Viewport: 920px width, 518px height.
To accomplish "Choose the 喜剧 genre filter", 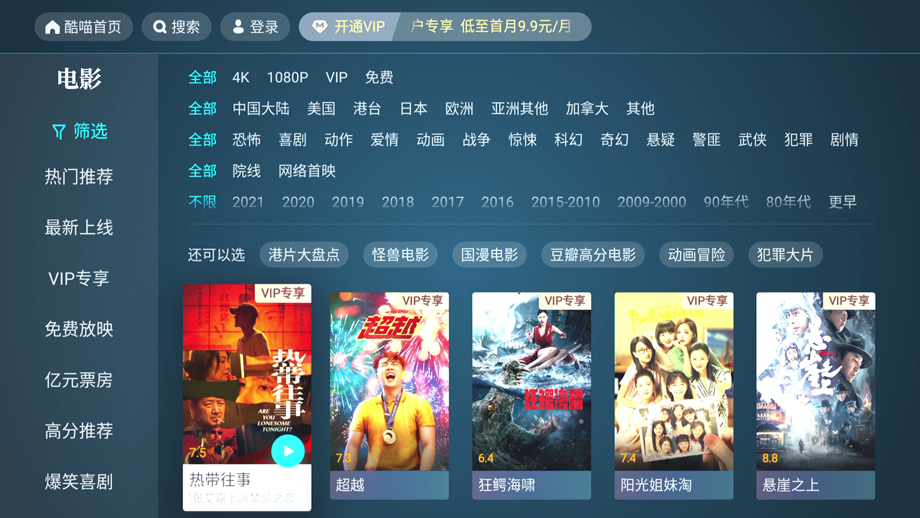I will (292, 139).
